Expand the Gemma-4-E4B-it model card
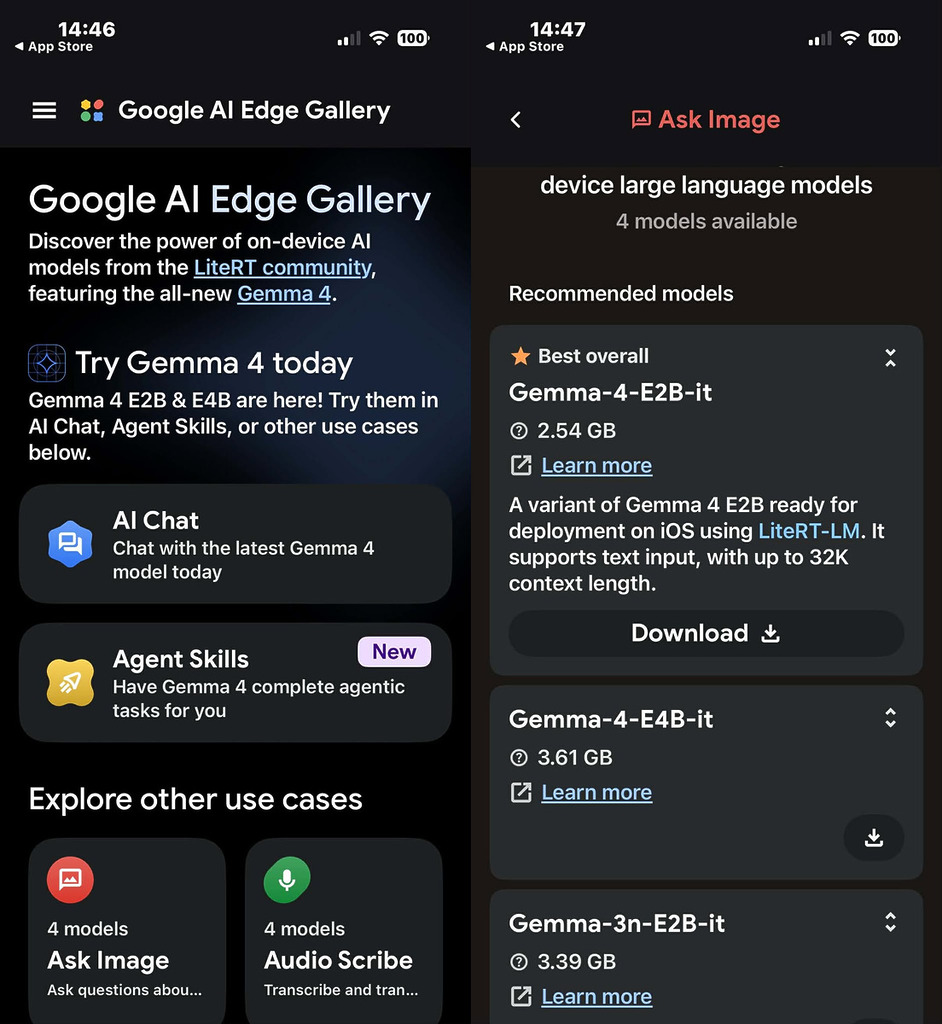The width and height of the screenshot is (942, 1024). point(890,718)
